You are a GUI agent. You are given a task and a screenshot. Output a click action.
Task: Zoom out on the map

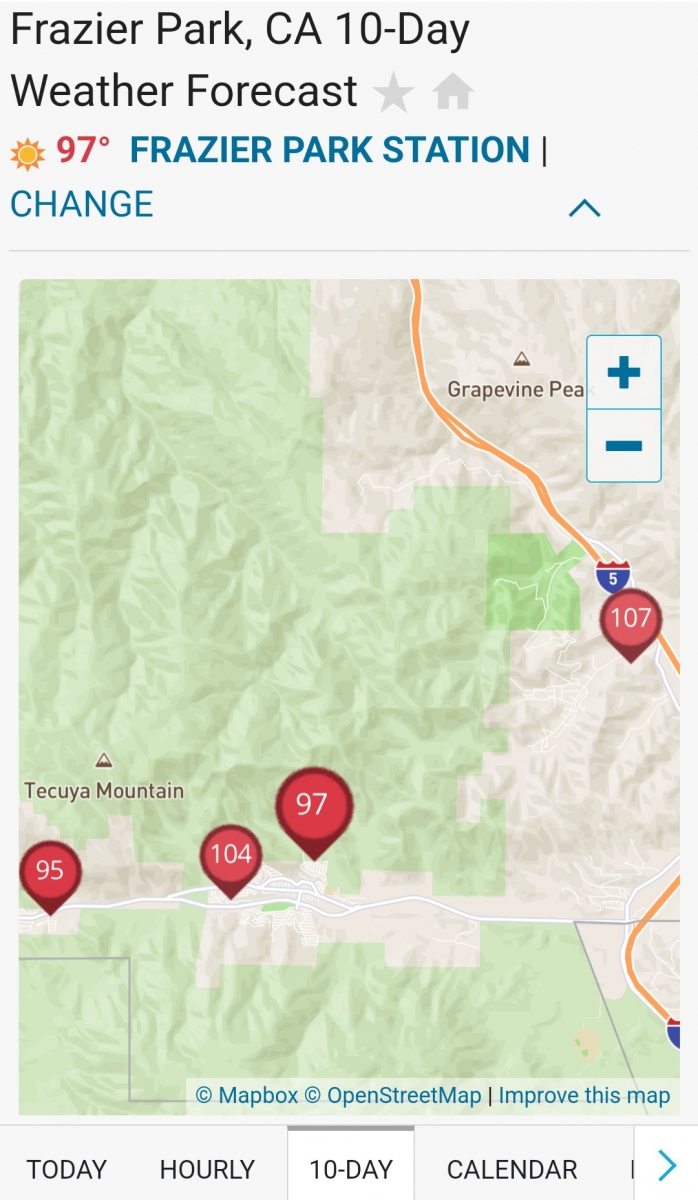tap(624, 446)
